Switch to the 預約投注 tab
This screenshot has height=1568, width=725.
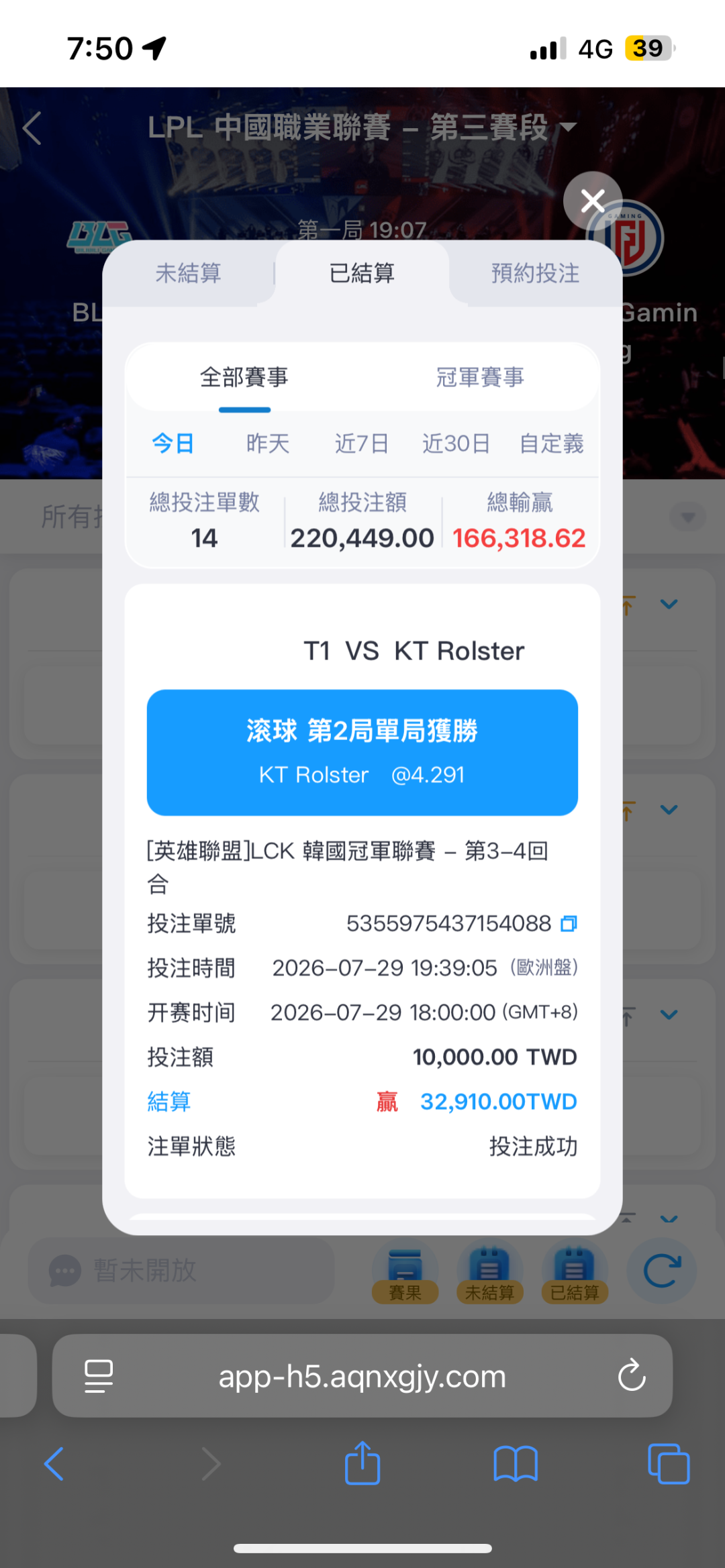pyautogui.click(x=535, y=274)
